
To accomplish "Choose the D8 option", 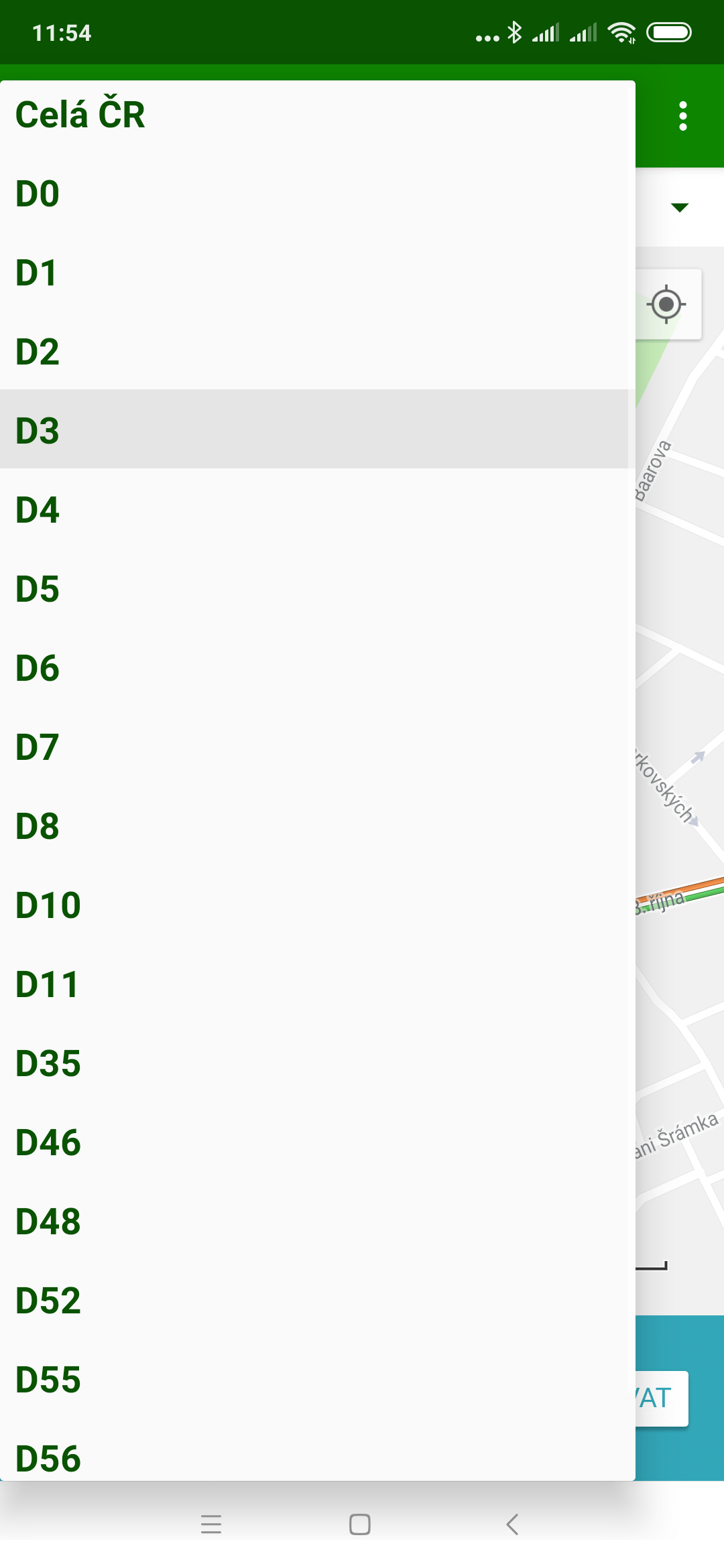I will pyautogui.click(x=318, y=826).
